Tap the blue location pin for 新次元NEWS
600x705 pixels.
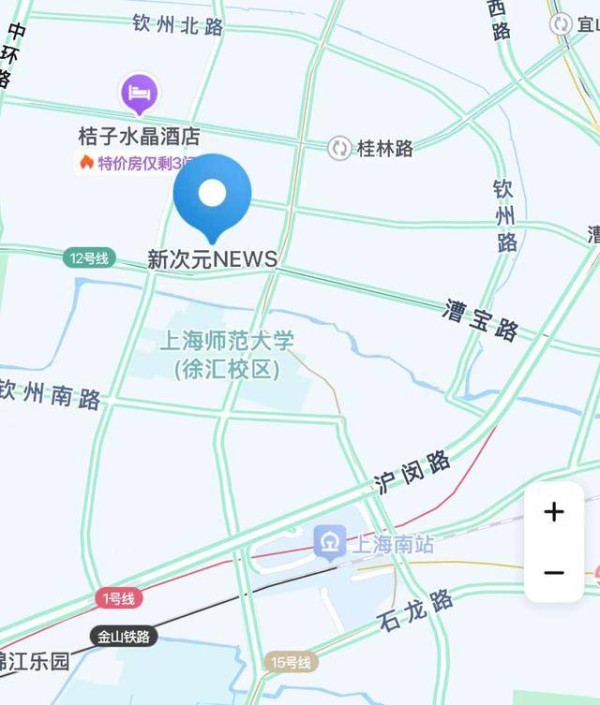(212, 195)
